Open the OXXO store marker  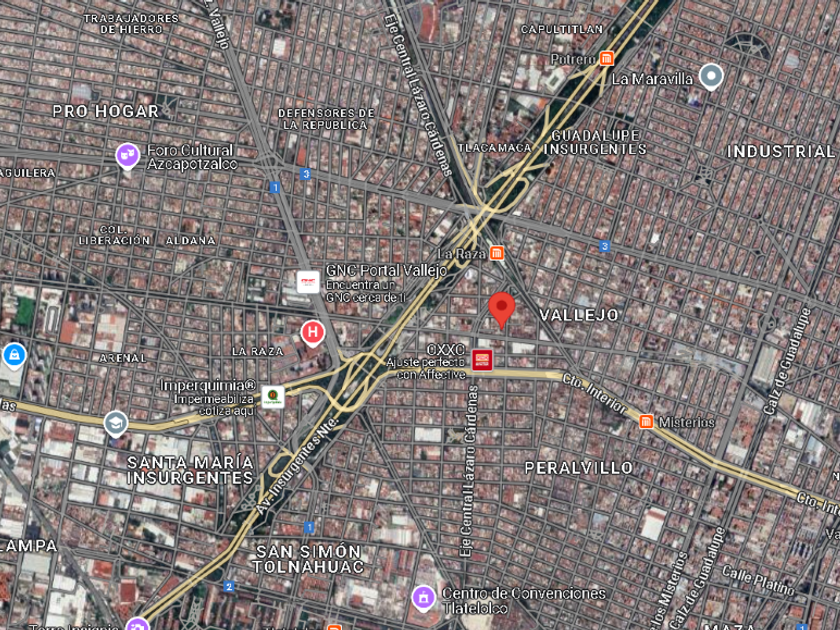pos(482,359)
